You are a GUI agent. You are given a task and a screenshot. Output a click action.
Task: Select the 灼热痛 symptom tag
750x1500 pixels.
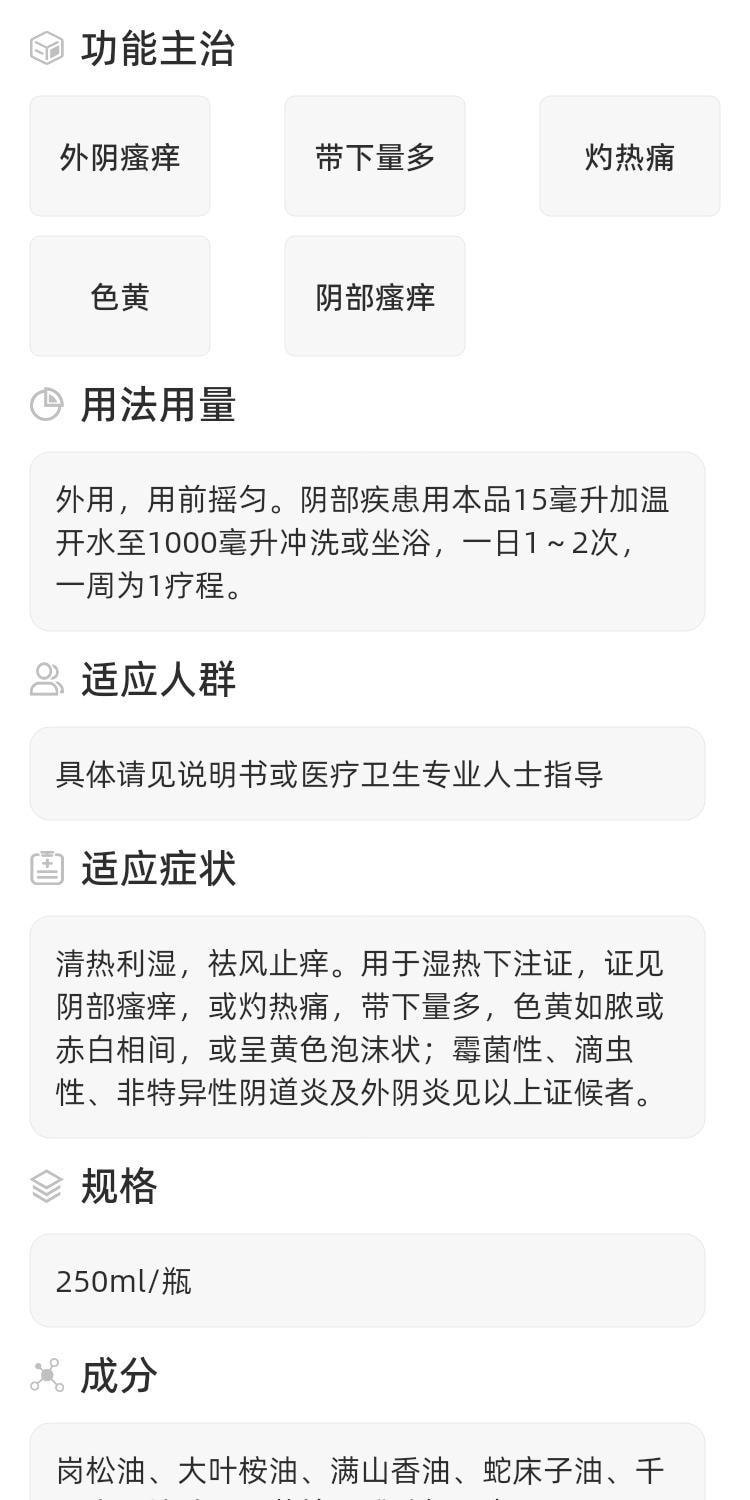[x=629, y=155]
